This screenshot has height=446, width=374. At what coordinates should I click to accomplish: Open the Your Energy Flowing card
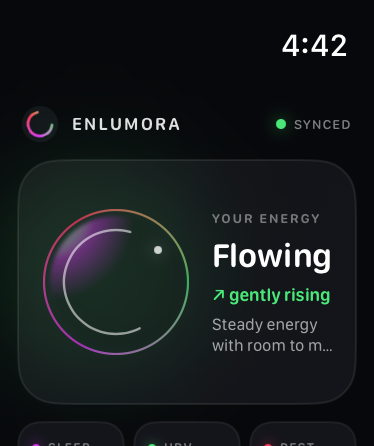(187, 282)
